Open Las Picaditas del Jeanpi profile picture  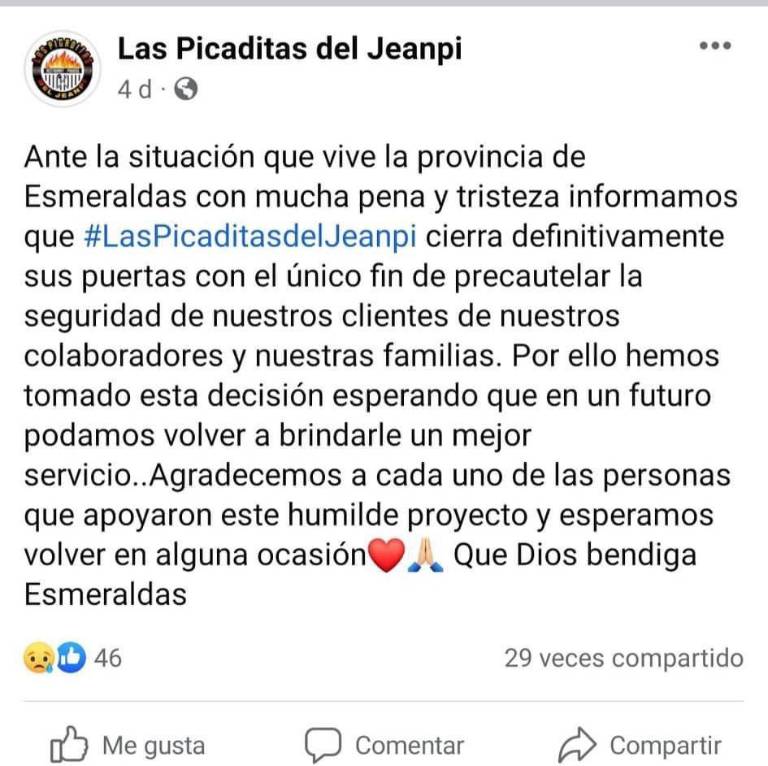62,69
